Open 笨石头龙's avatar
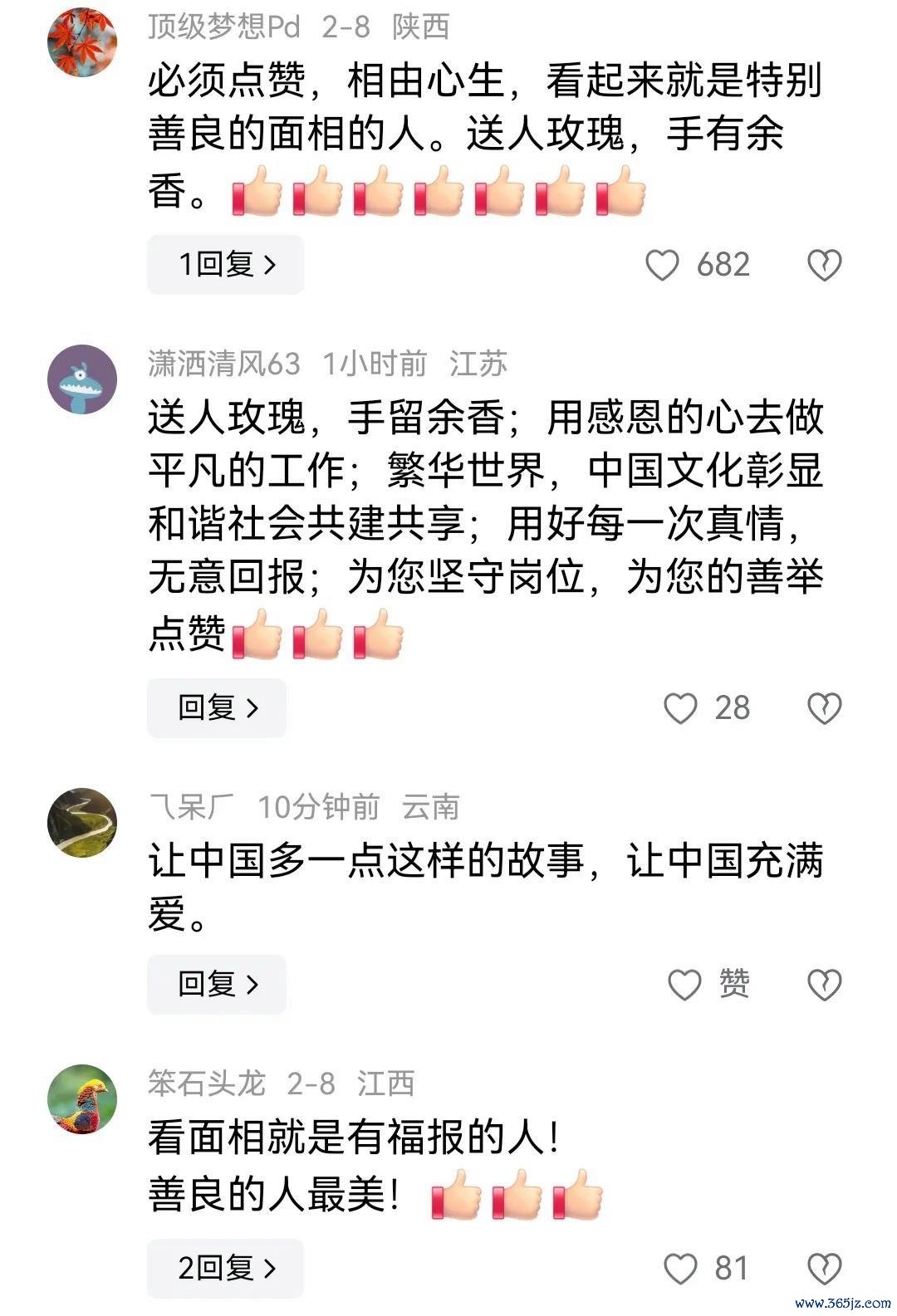Screen dimensions: 897x1316 coord(82,1098)
